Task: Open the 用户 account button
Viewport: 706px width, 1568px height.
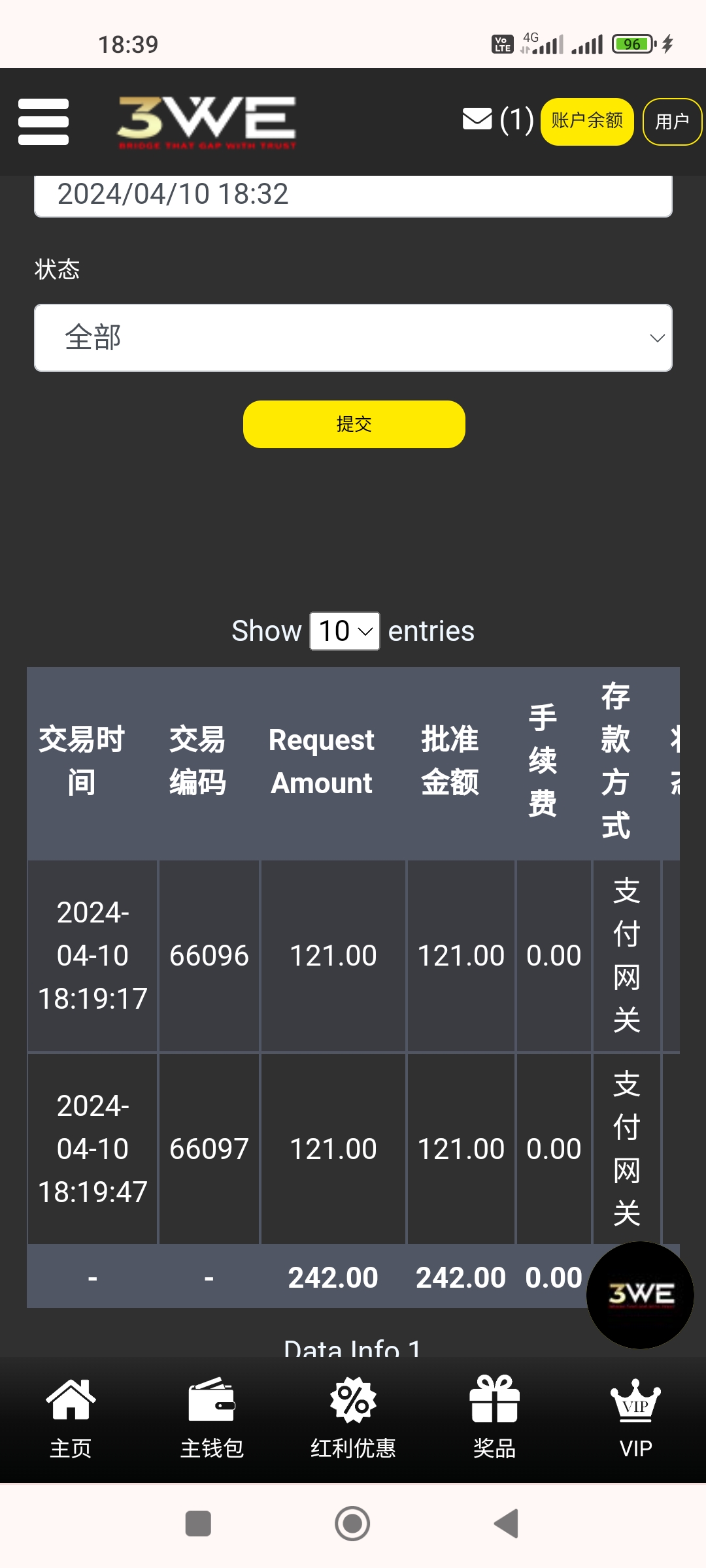Action: [x=671, y=122]
